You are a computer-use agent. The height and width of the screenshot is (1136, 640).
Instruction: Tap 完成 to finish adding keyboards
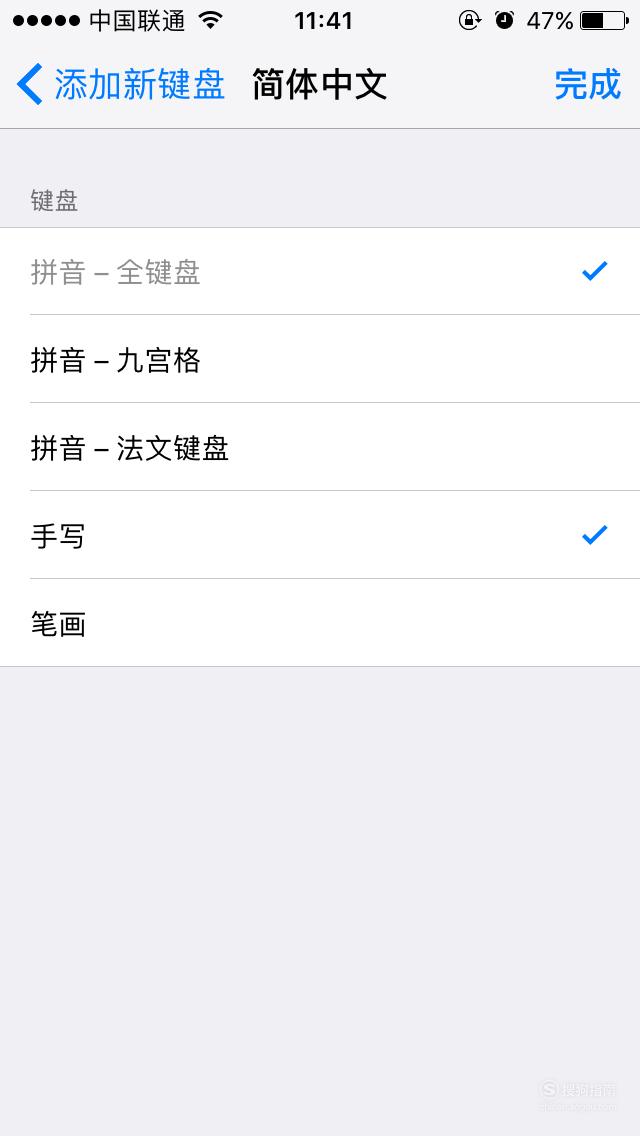coord(588,85)
